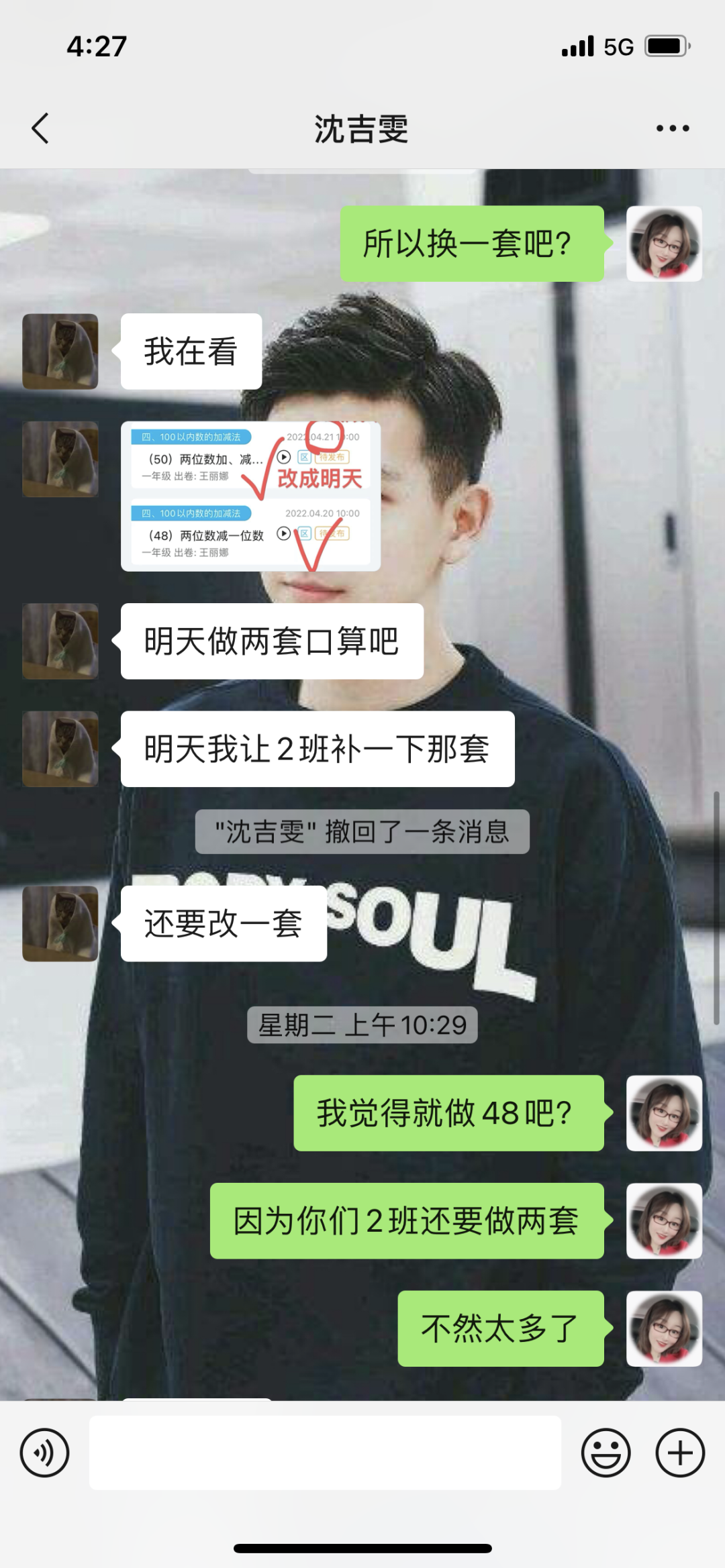Open the plus attachment menu
This screenshot has height=1568, width=725.
click(x=679, y=1453)
